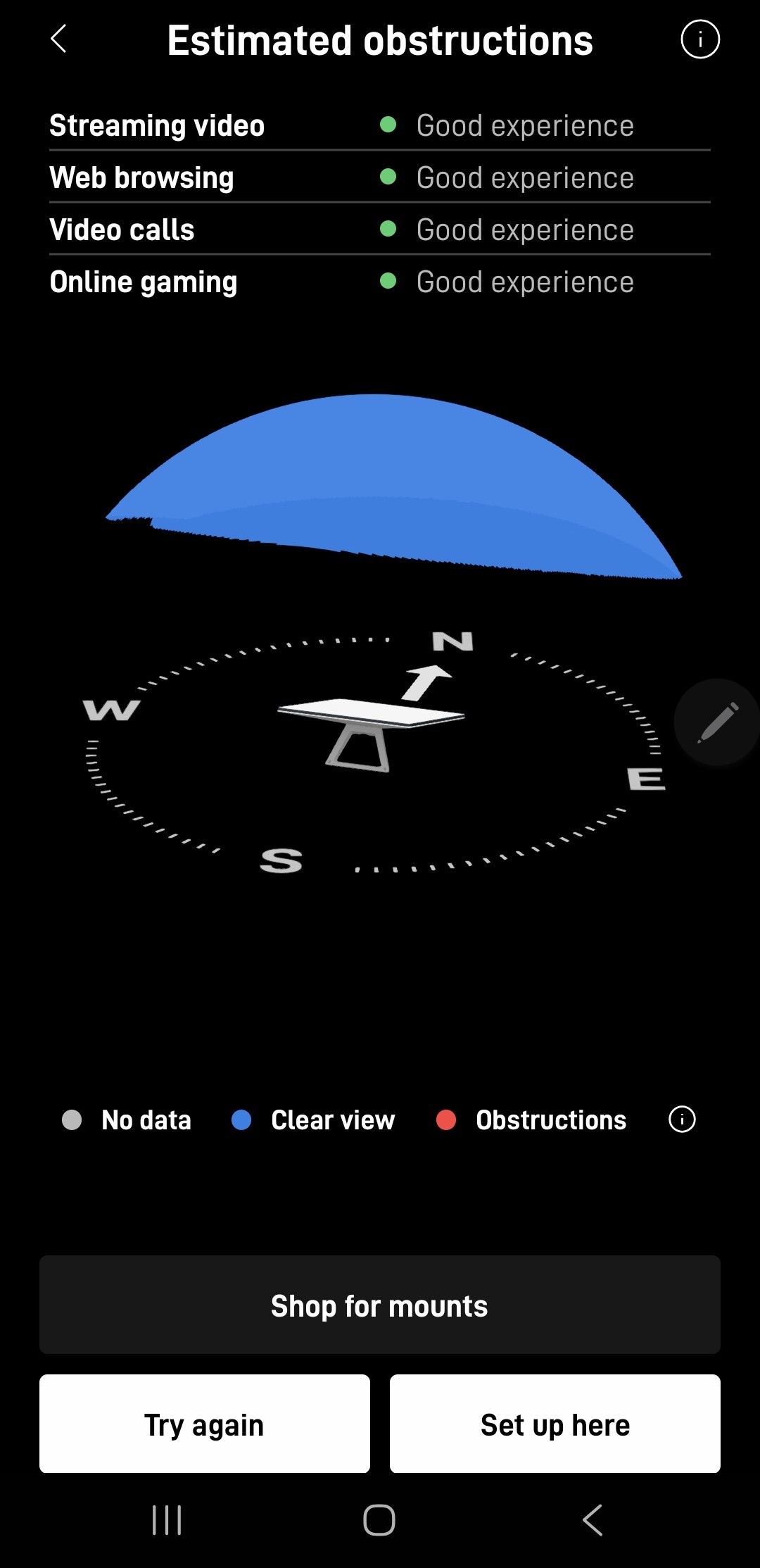The image size is (760, 1568).
Task: Tap the green dot next to Online gaming
Action: tap(390, 282)
